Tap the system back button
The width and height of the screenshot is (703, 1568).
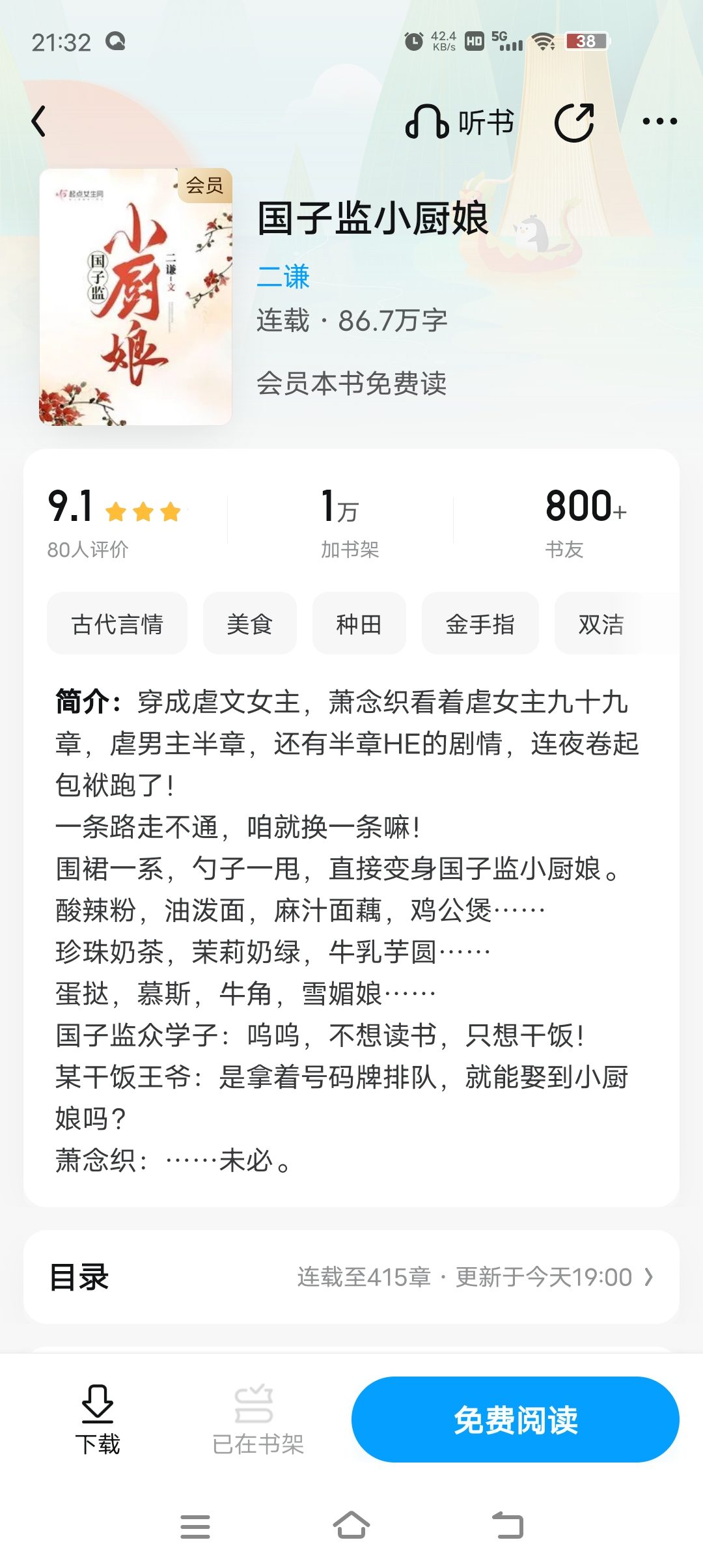[508, 1525]
